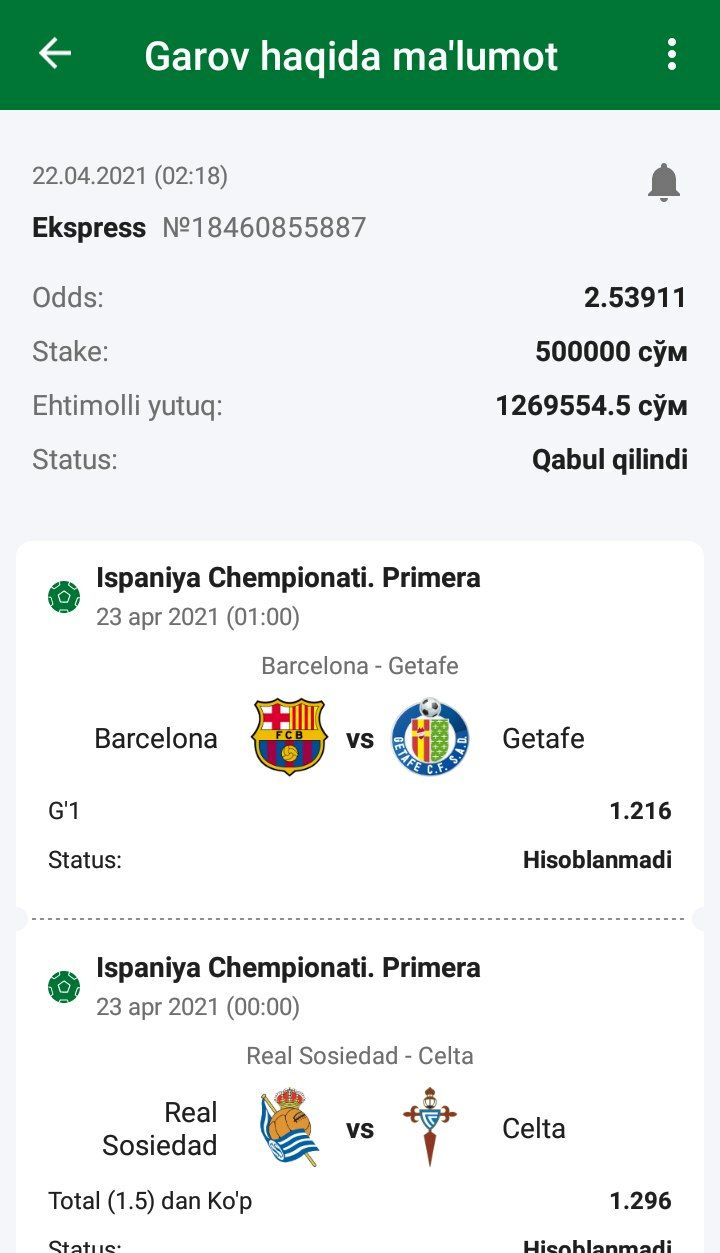Open the Real Sosiedad vs Celta match card
720x1253 pixels.
[x=360, y=1128]
